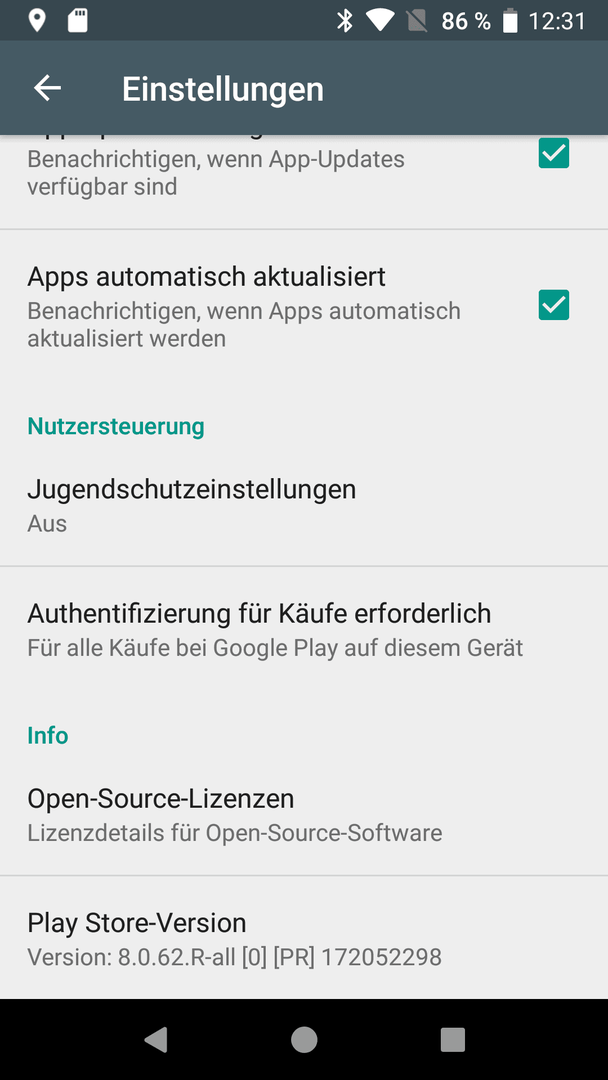Viewport: 608px width, 1080px height.
Task: Uncheck the Apps automatisch aktualisiert checkbox
Action: (x=554, y=304)
